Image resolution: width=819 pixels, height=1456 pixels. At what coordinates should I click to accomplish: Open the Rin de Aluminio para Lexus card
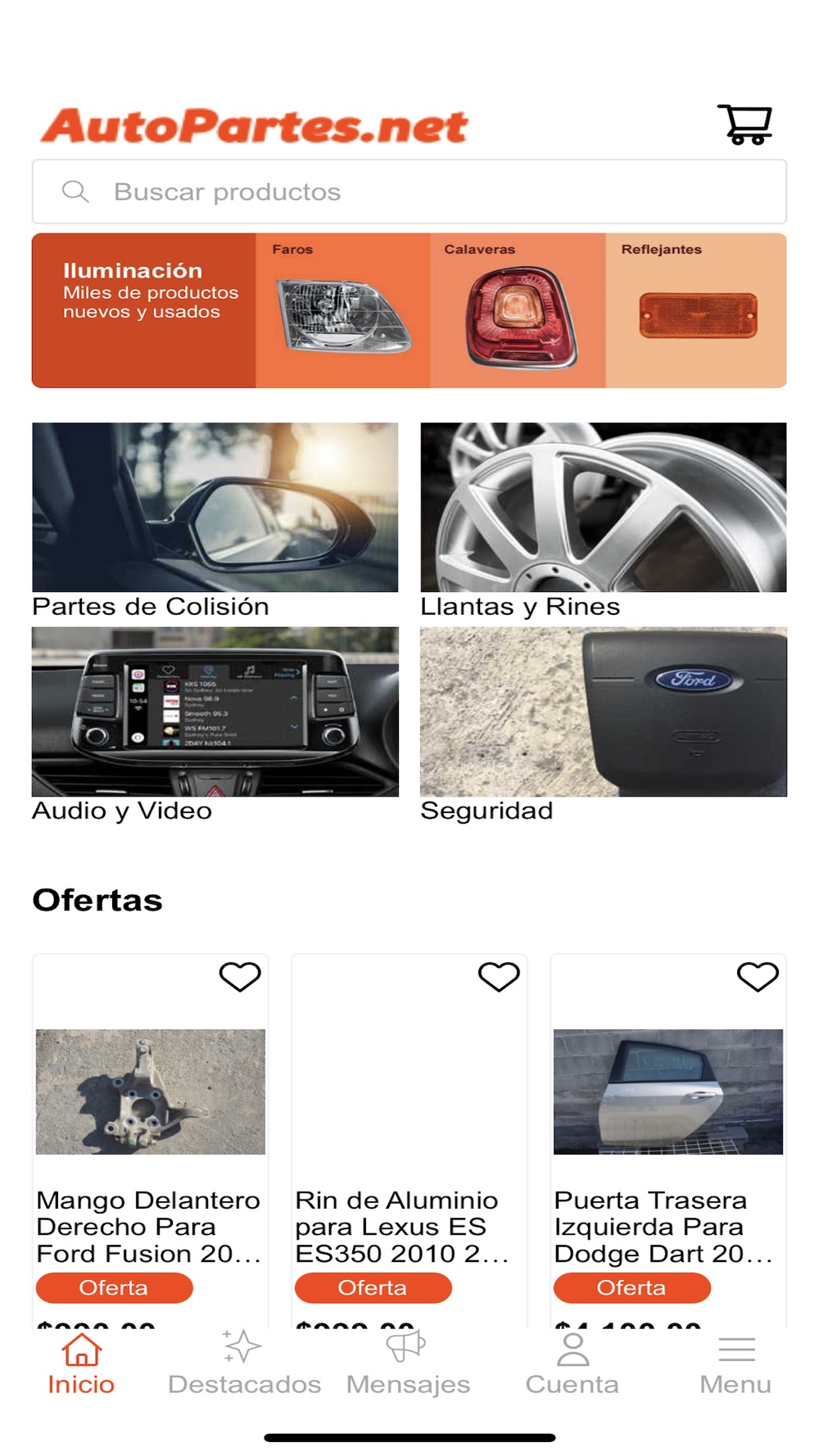click(409, 1146)
